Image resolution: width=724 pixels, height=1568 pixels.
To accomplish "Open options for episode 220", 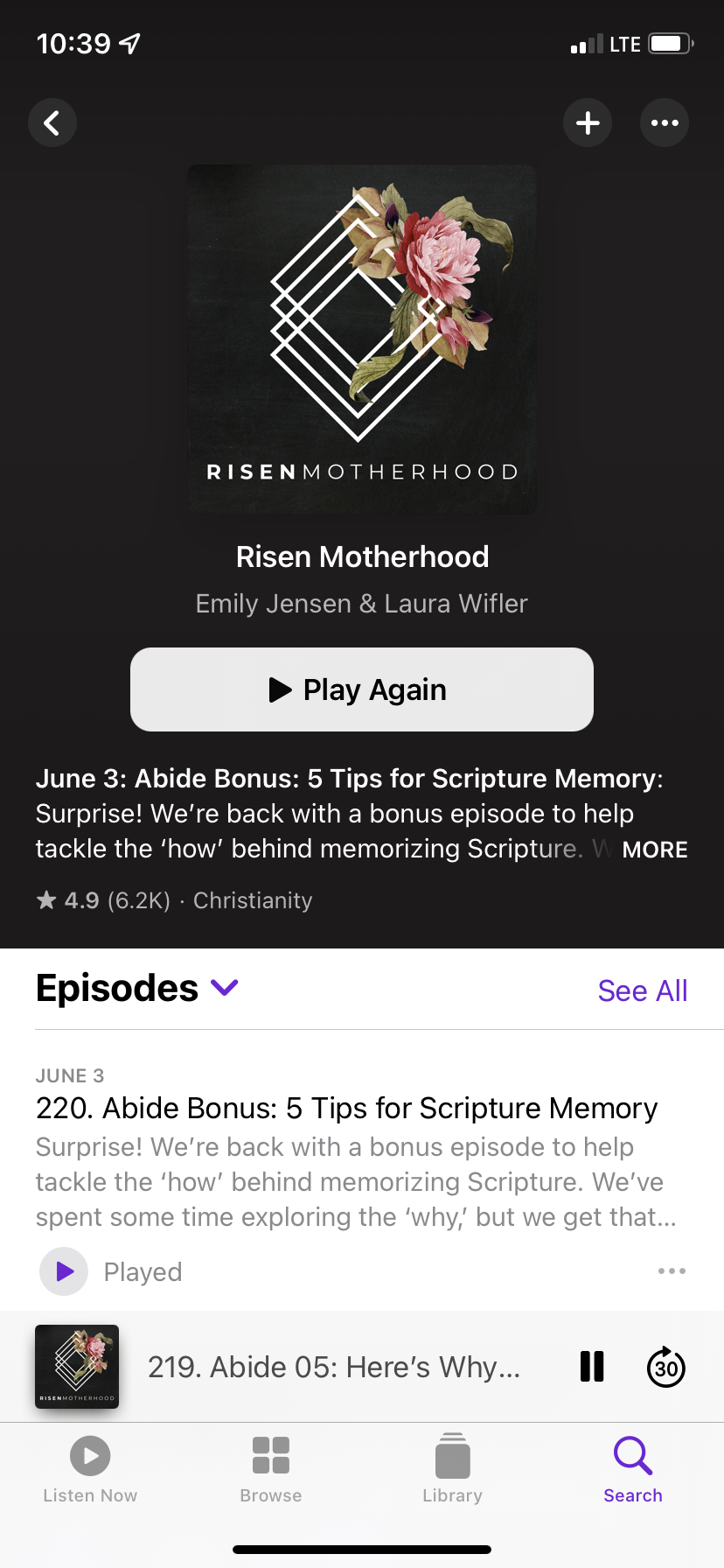I will 672,1270.
